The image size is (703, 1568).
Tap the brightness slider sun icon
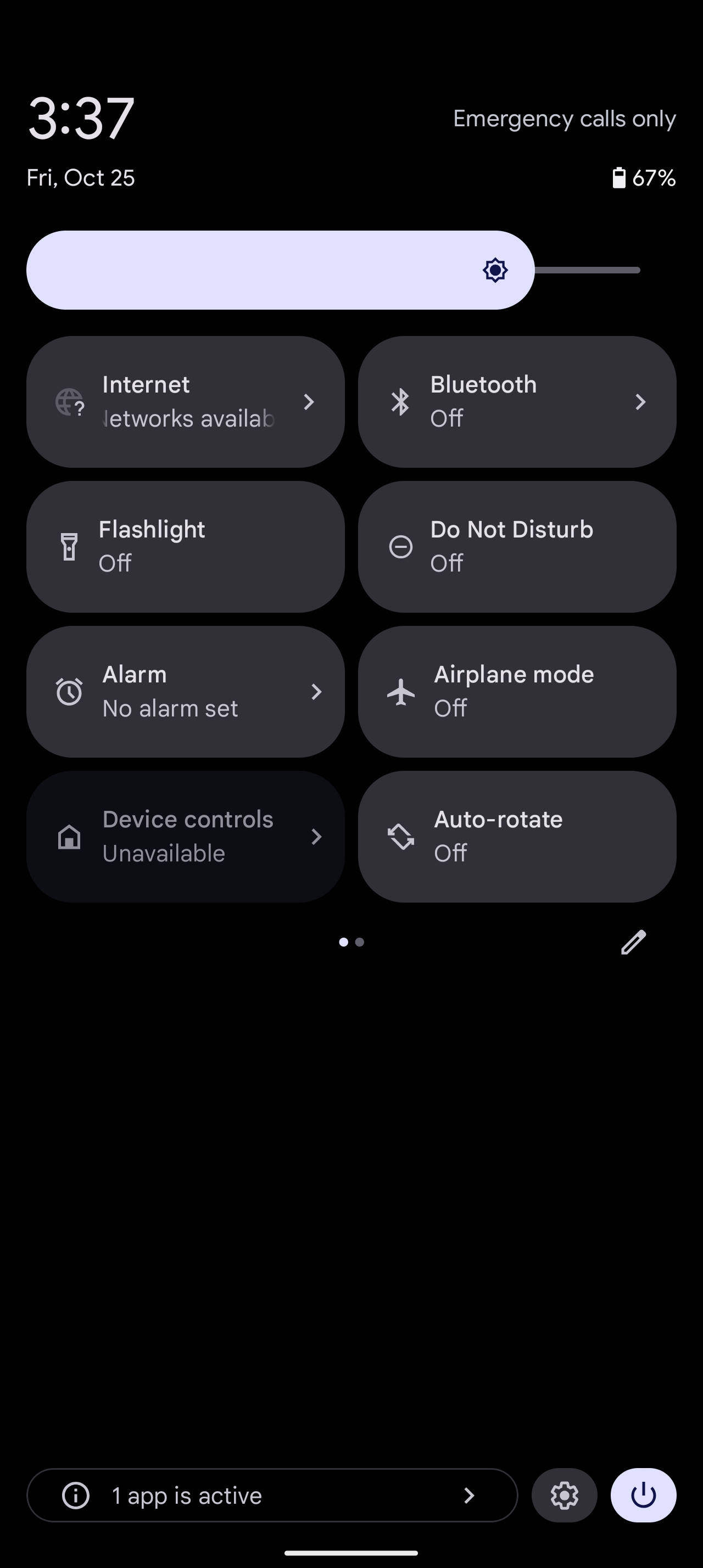point(495,270)
